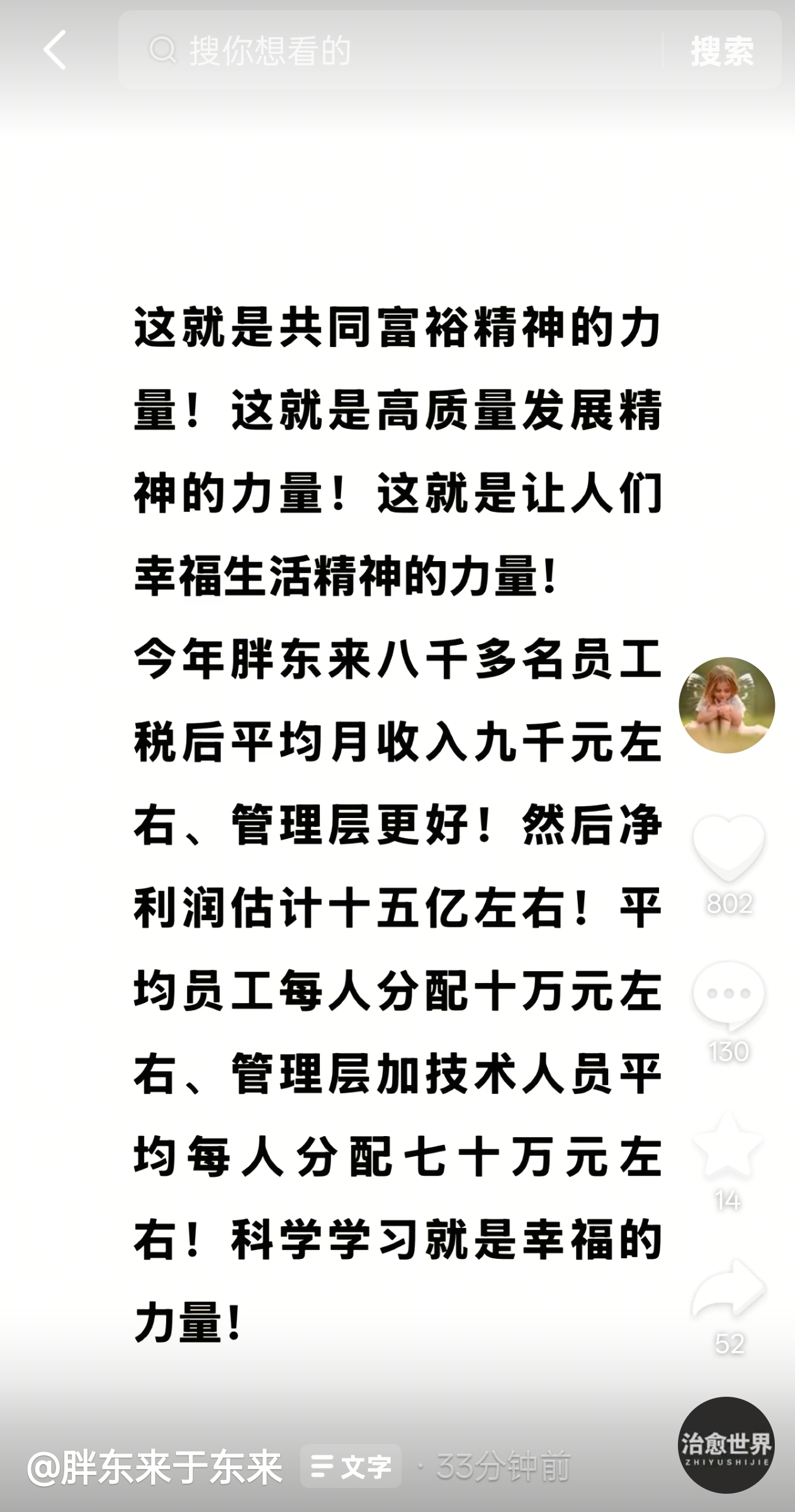Share this post via the arrow icon
Screen dimensions: 795x1512
point(728,1290)
